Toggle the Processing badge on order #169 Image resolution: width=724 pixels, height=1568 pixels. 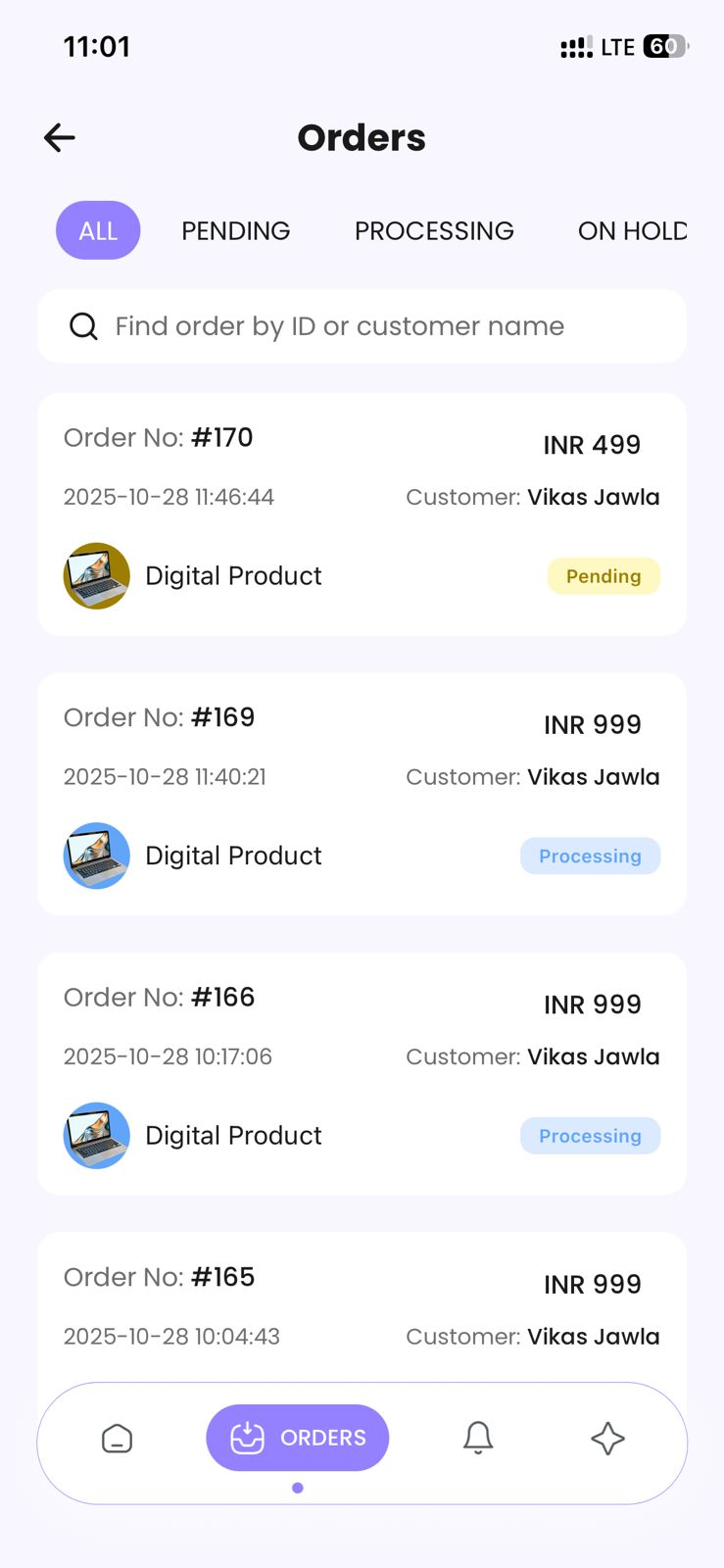(x=590, y=856)
